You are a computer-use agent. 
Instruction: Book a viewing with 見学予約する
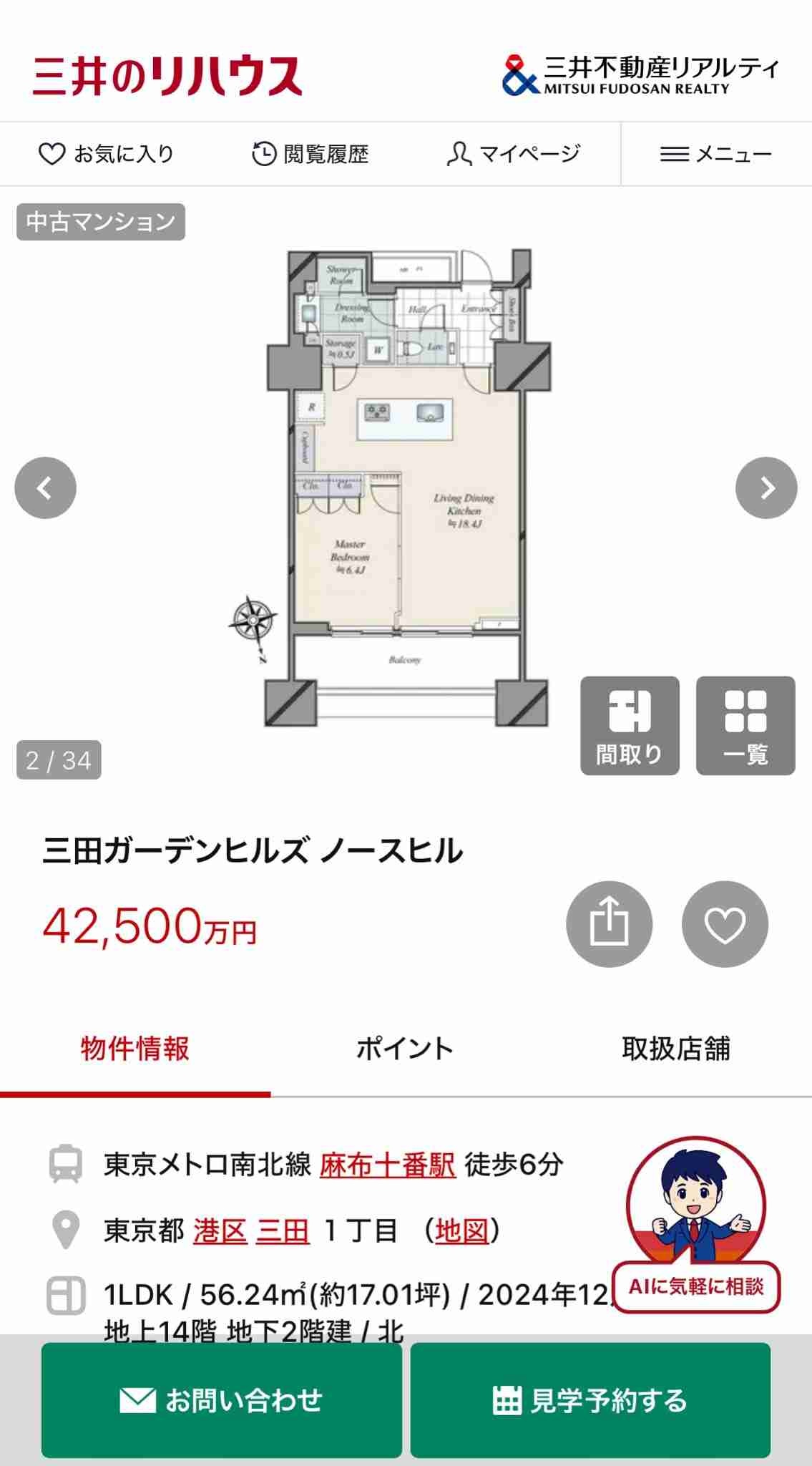click(x=590, y=1400)
